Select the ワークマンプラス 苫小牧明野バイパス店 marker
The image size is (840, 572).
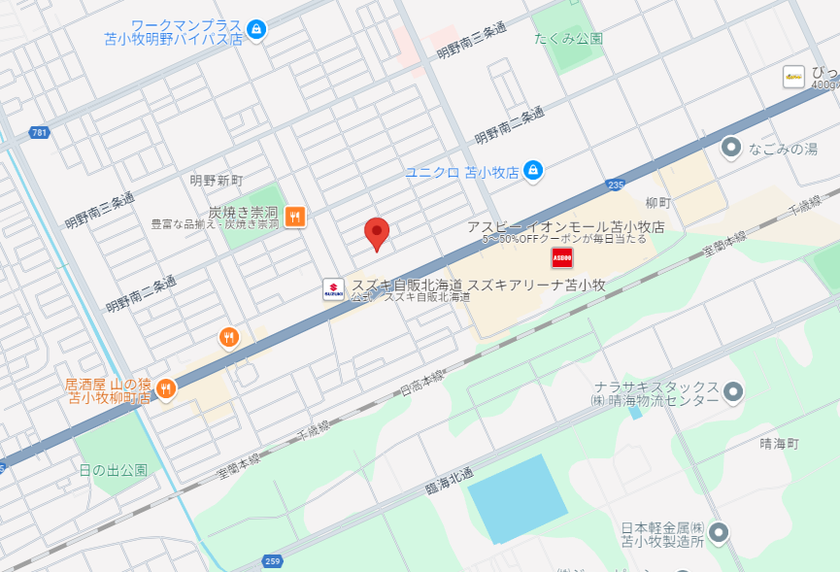(x=256, y=30)
